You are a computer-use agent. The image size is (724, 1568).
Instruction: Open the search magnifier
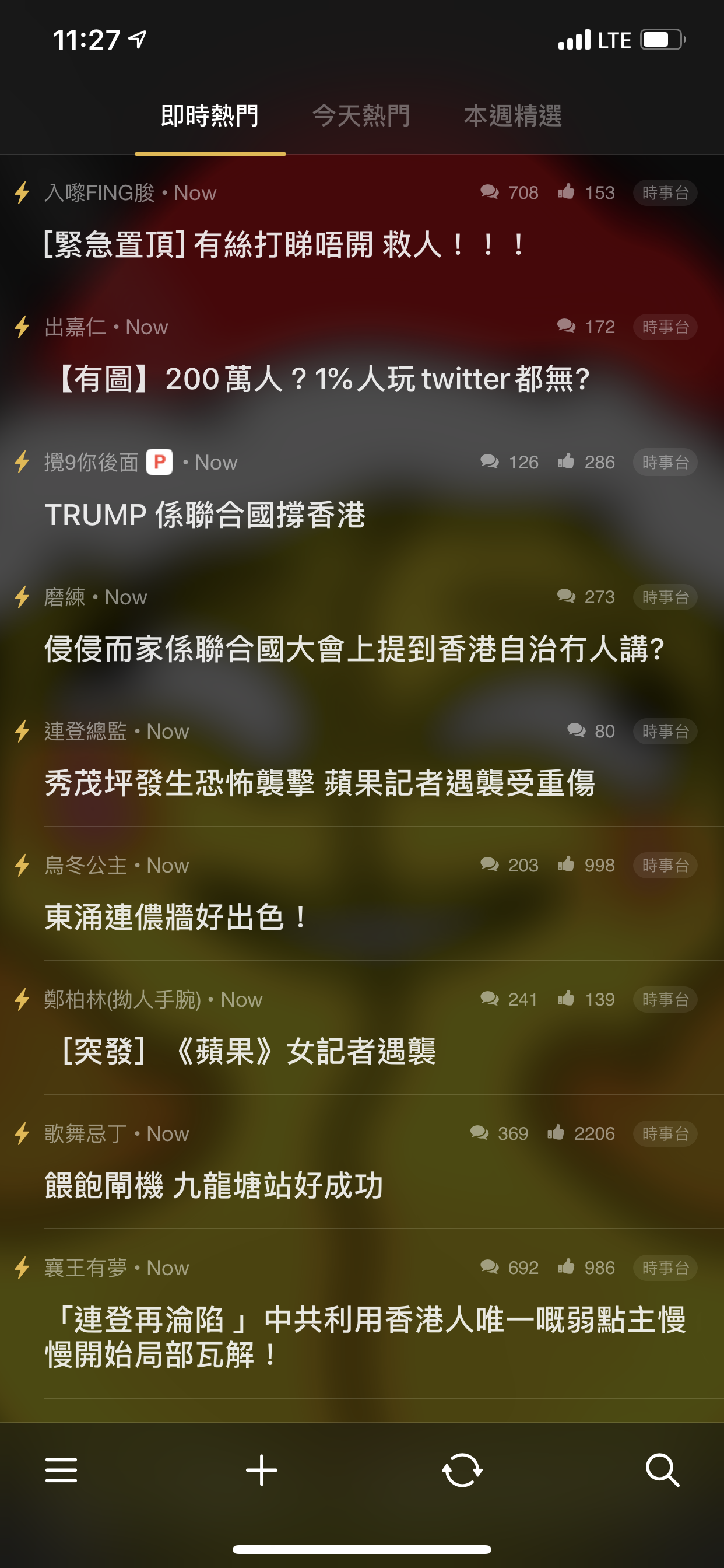click(662, 1470)
